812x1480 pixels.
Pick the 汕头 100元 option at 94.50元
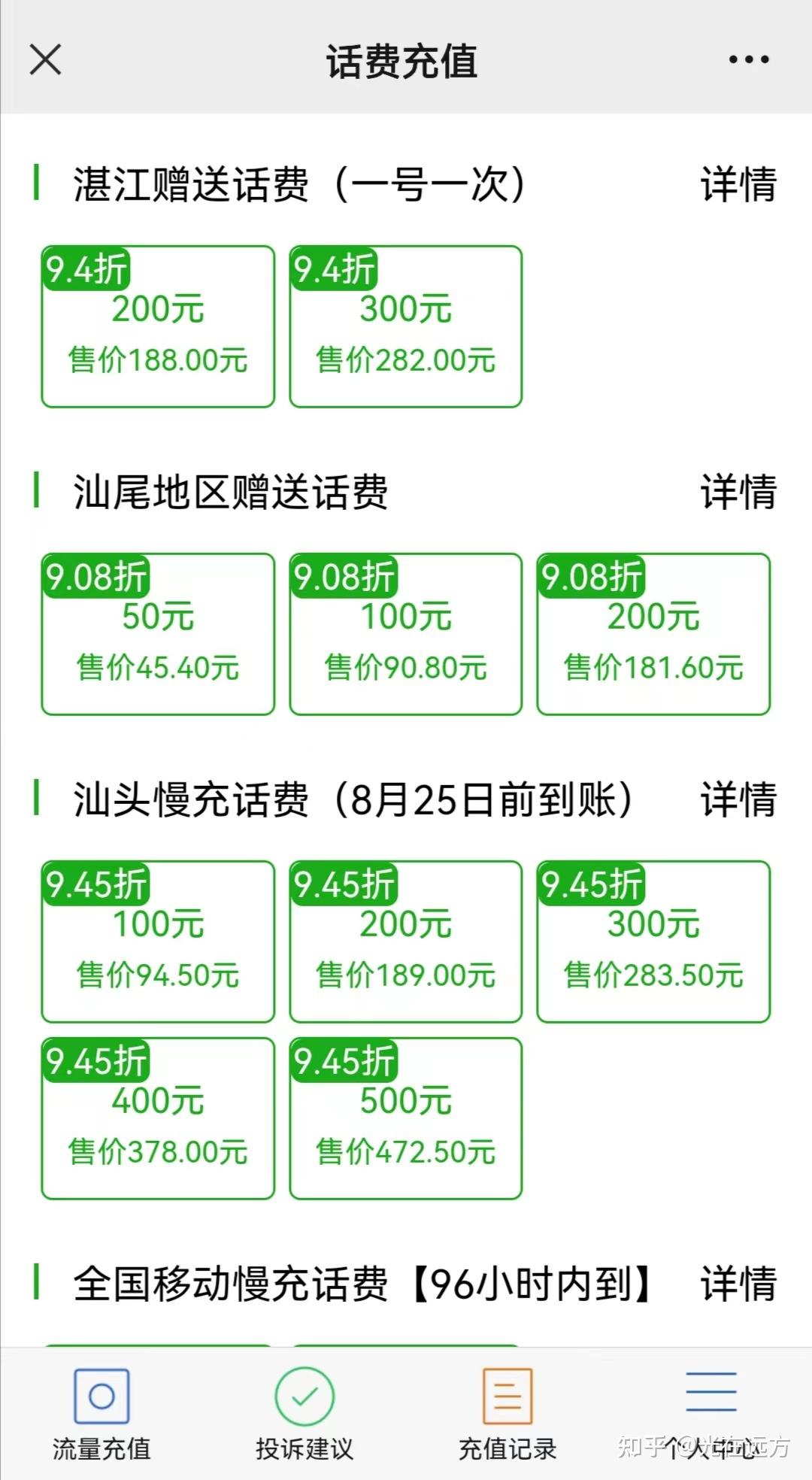coord(158,942)
